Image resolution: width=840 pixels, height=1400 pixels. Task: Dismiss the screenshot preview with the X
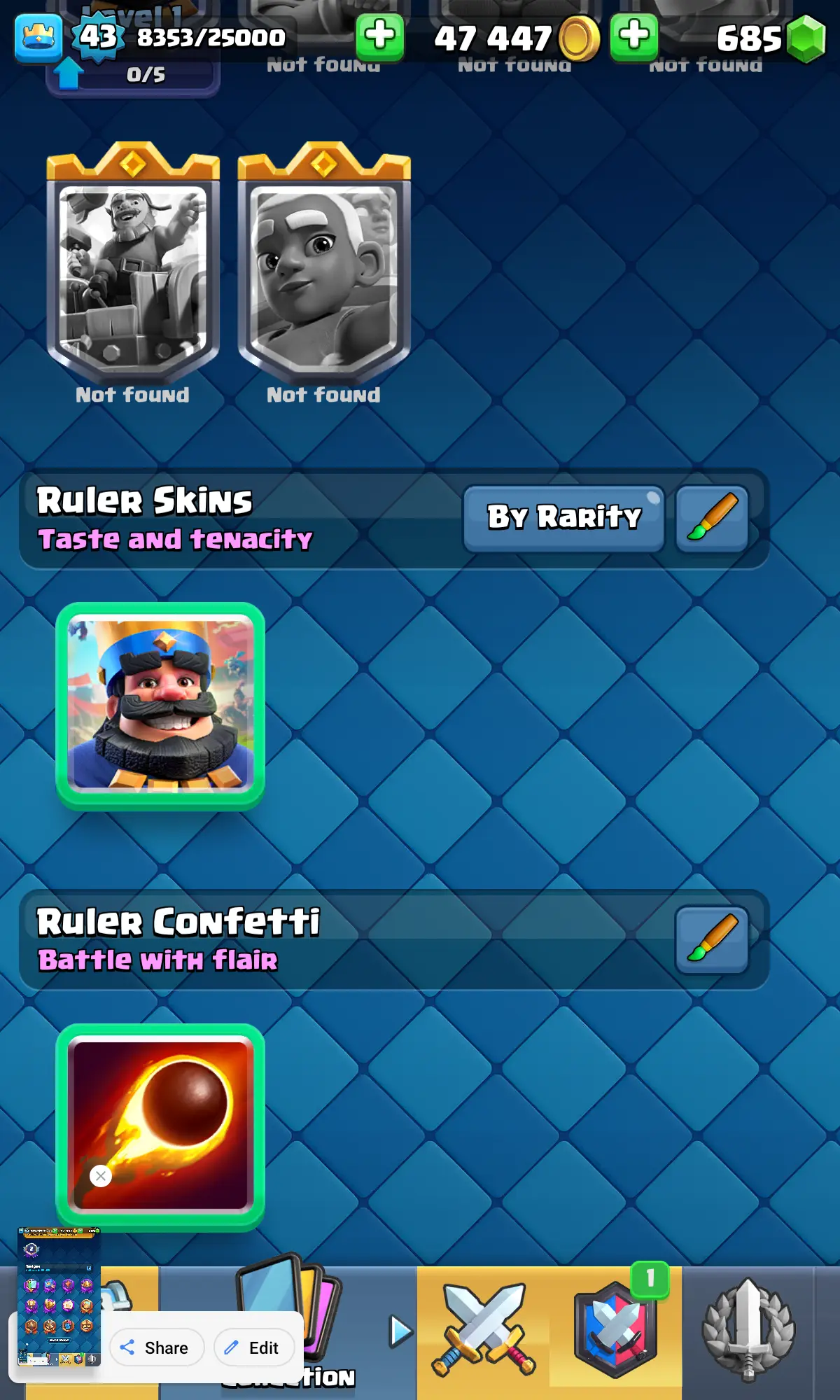click(x=101, y=1176)
